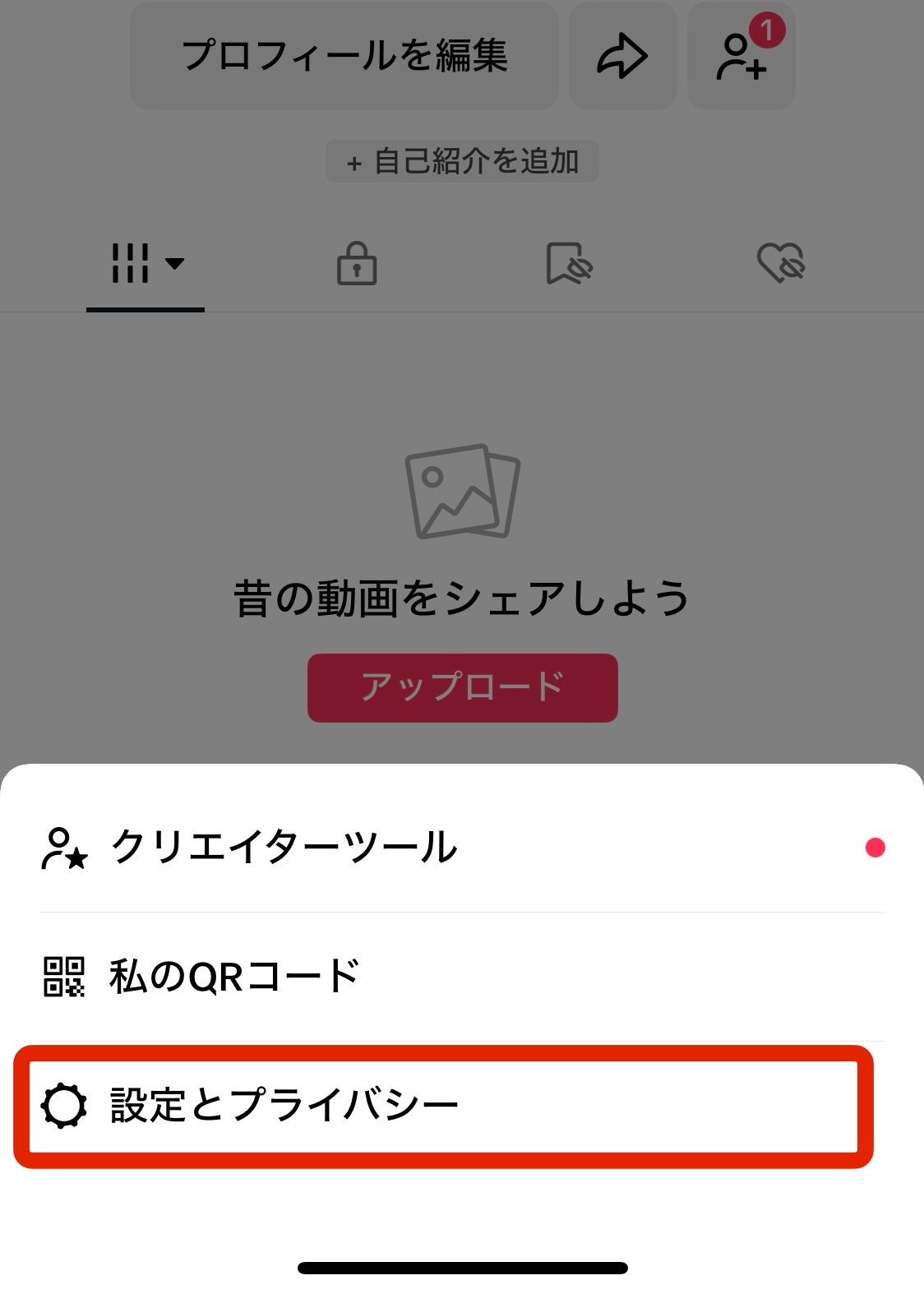
Task: Open クリエイターツール
Action: coord(284,848)
